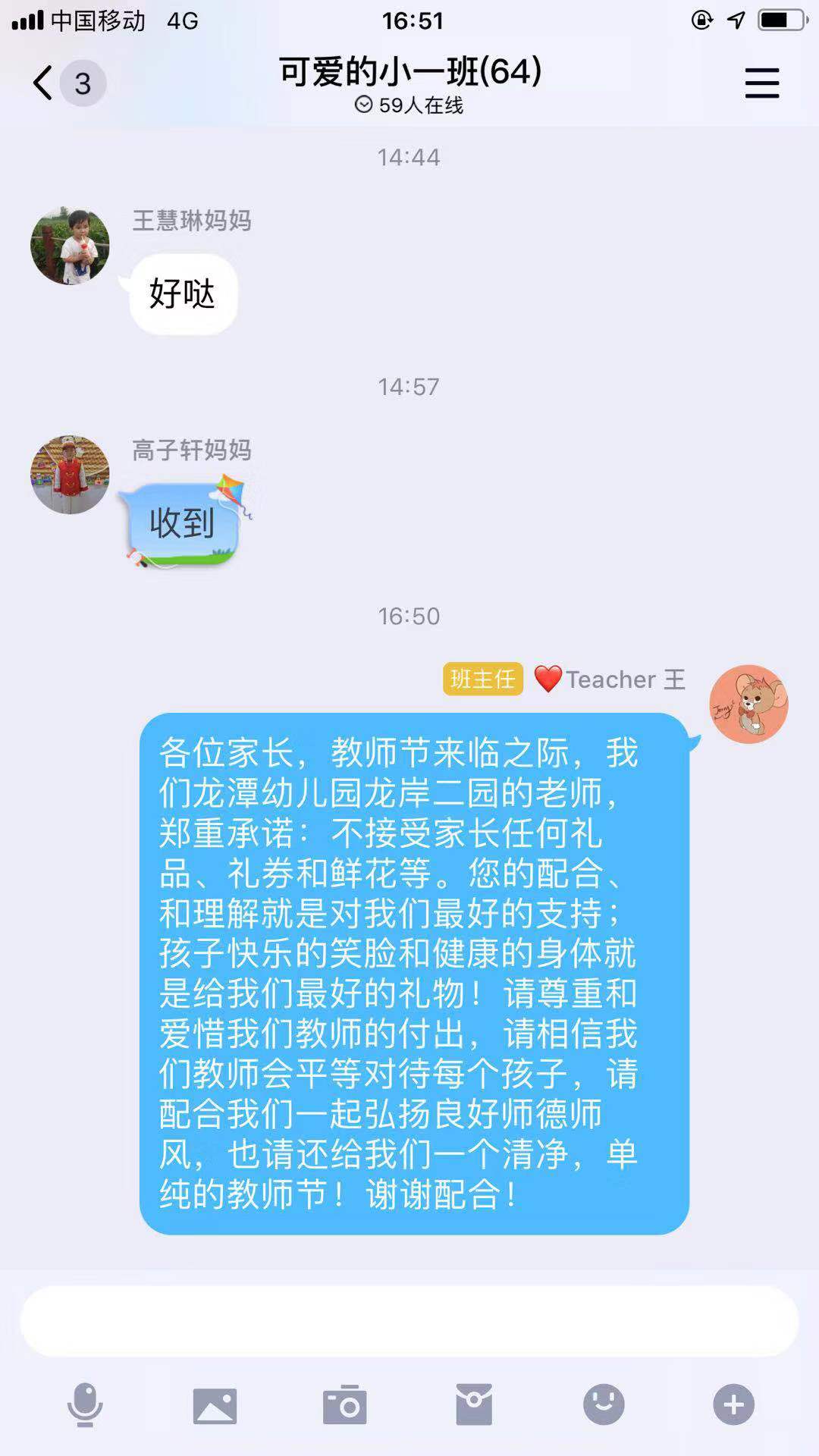Image resolution: width=819 pixels, height=1456 pixels.
Task: Open 高子轩妈妈's profile avatar
Action: pos(70,475)
